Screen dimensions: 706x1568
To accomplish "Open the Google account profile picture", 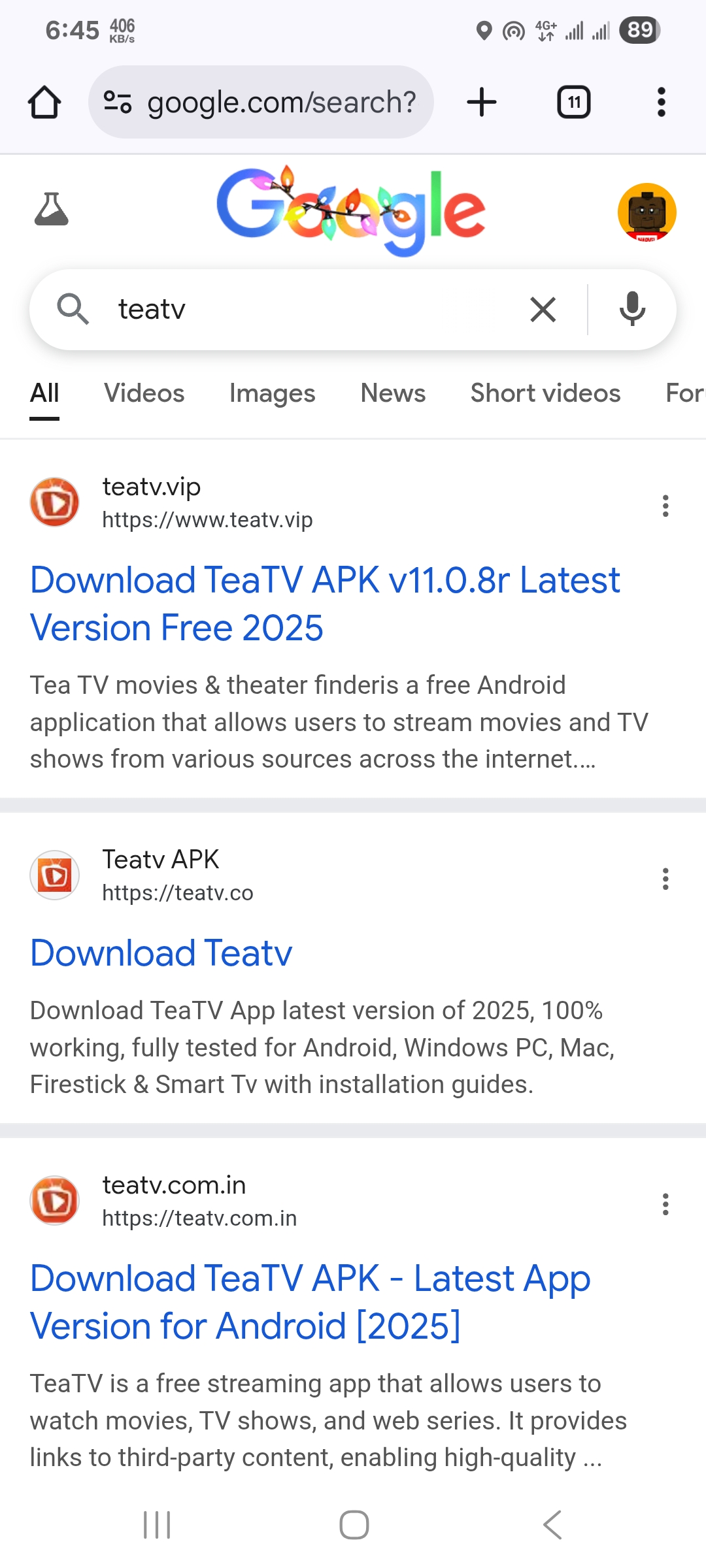I will pyautogui.click(x=647, y=212).
